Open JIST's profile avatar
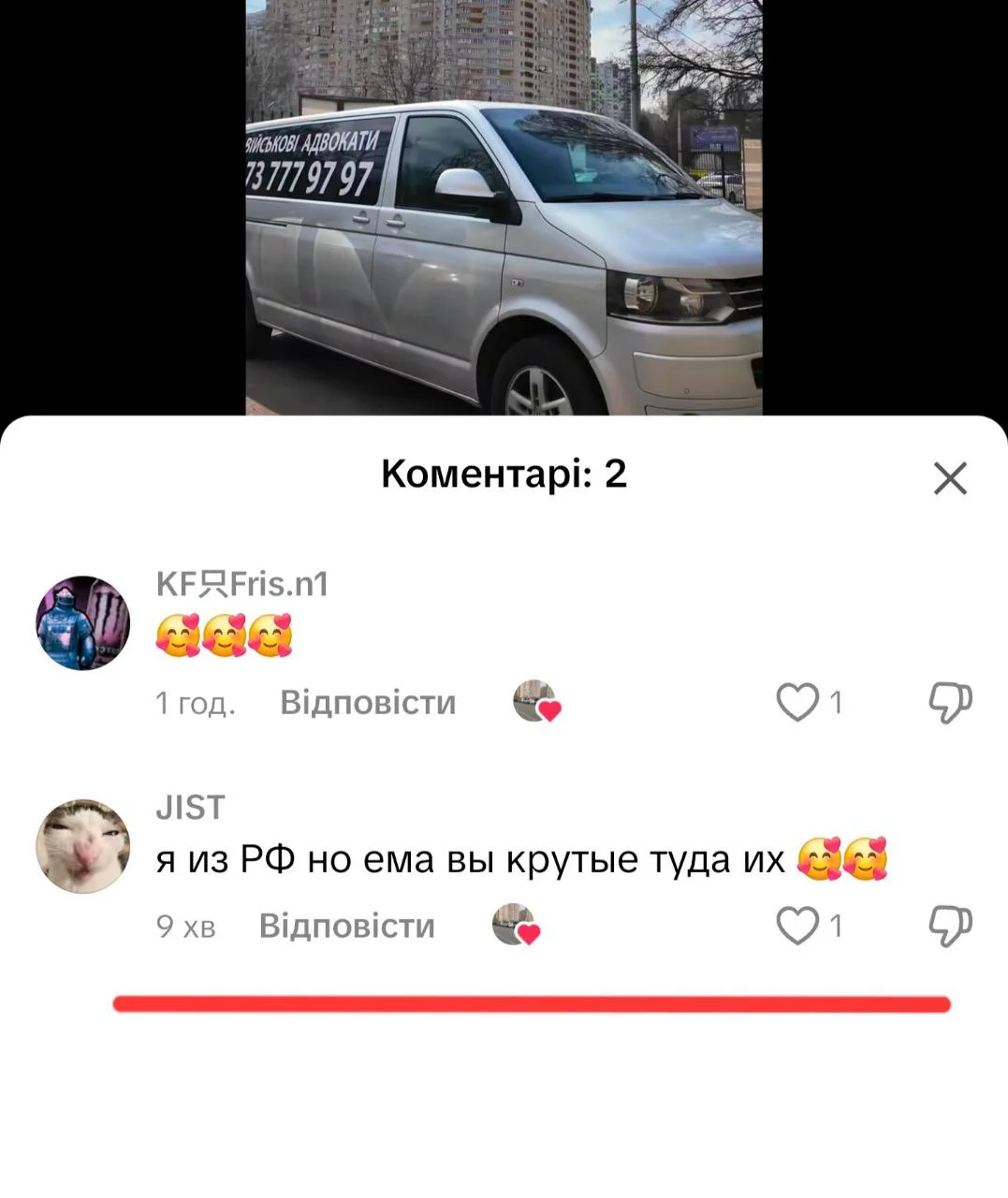 click(82, 846)
